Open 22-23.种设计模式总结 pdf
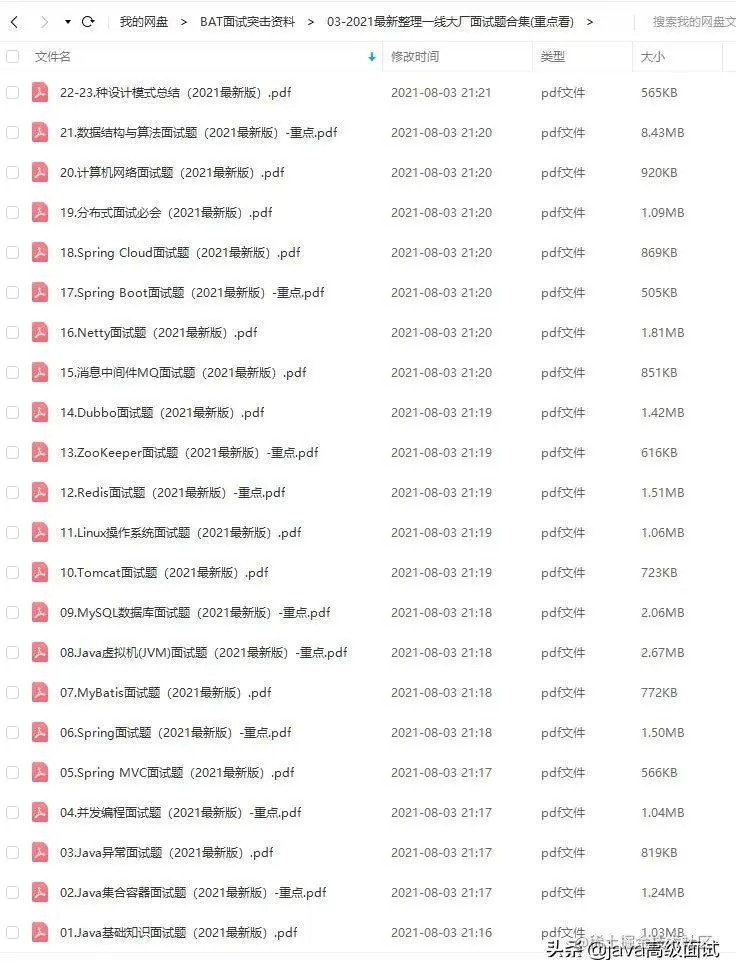The image size is (736, 975). tap(175, 93)
